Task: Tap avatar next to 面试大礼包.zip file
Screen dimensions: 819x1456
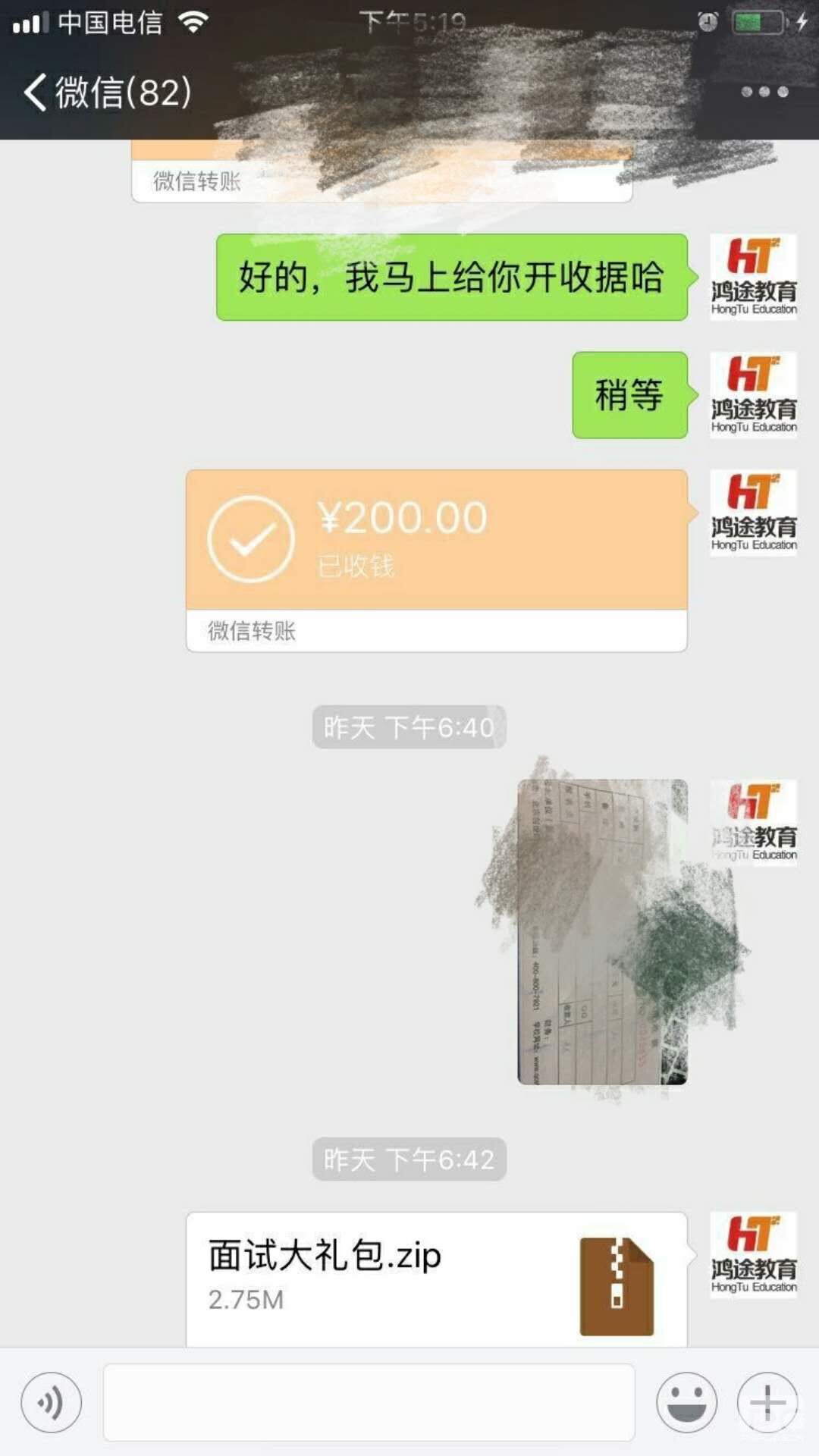Action: pyautogui.click(x=753, y=1254)
